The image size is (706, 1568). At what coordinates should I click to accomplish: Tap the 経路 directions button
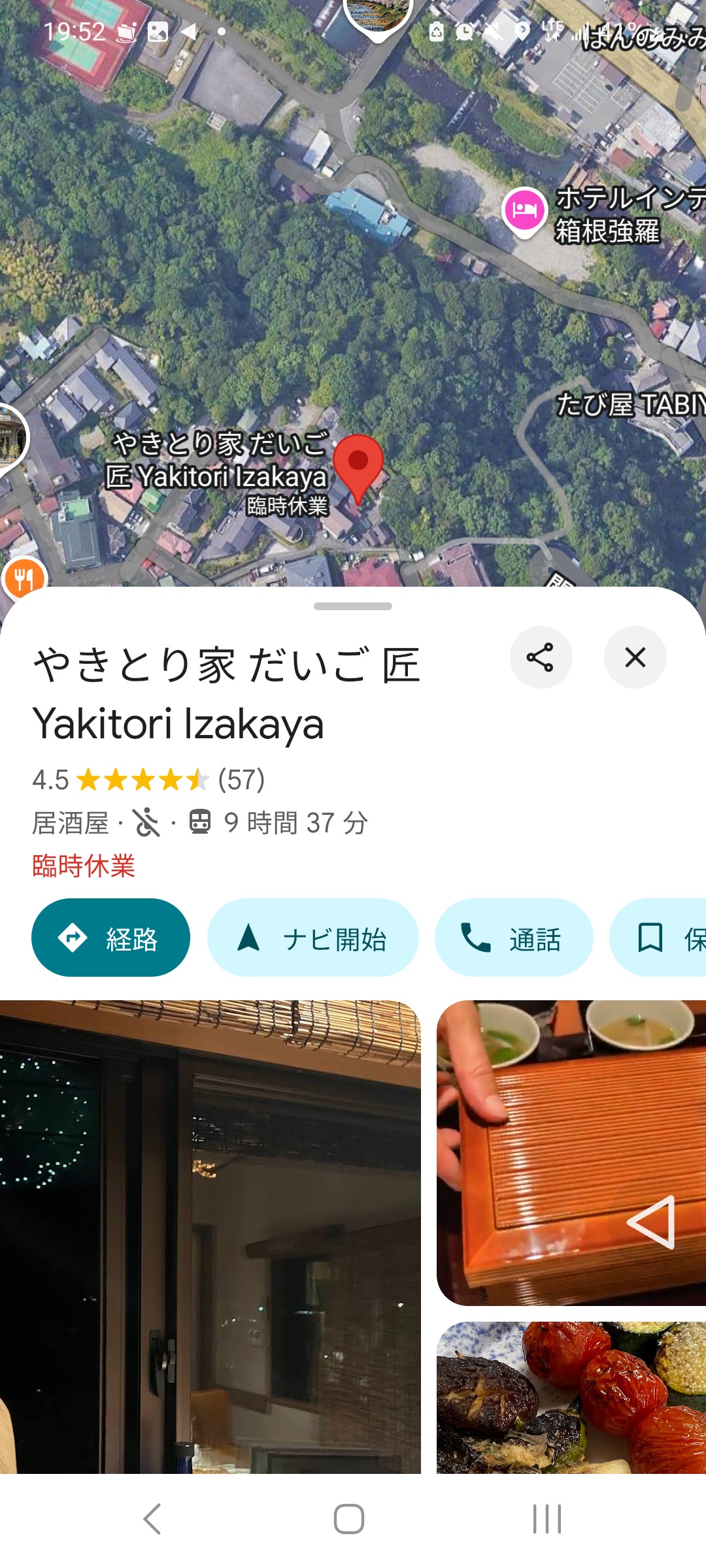pos(110,938)
